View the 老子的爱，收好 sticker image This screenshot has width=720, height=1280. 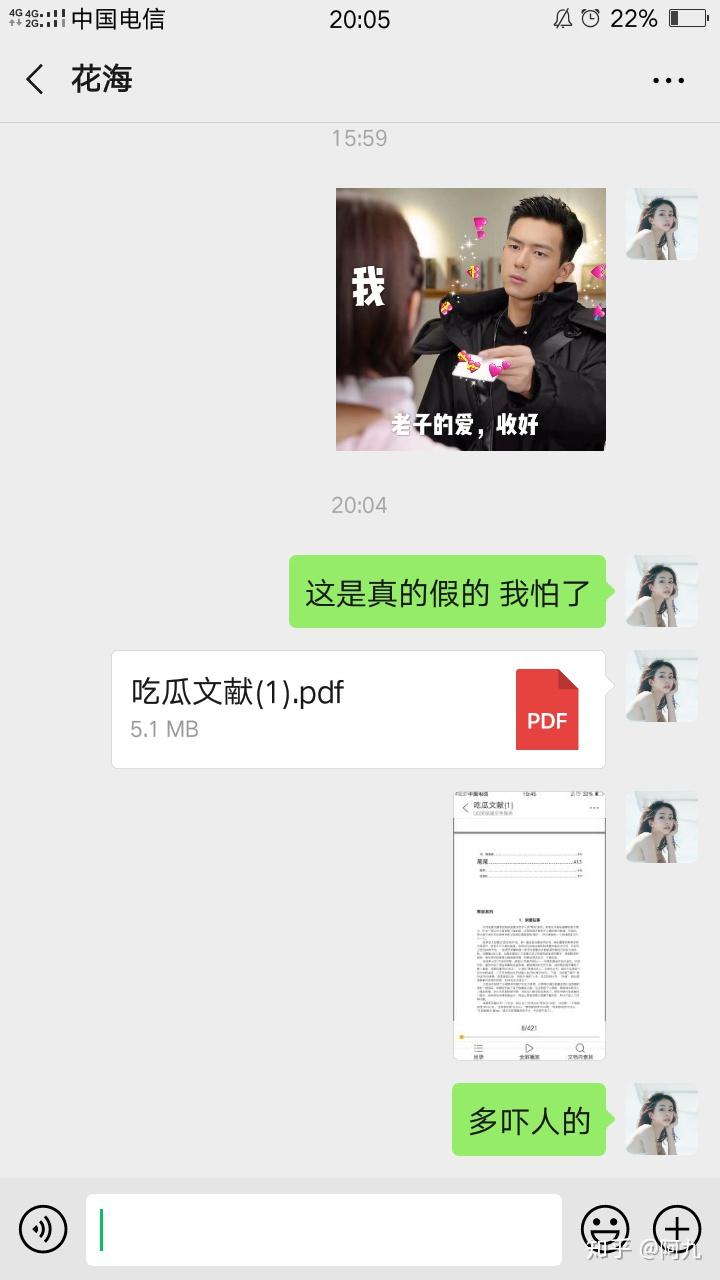pyautogui.click(x=471, y=319)
